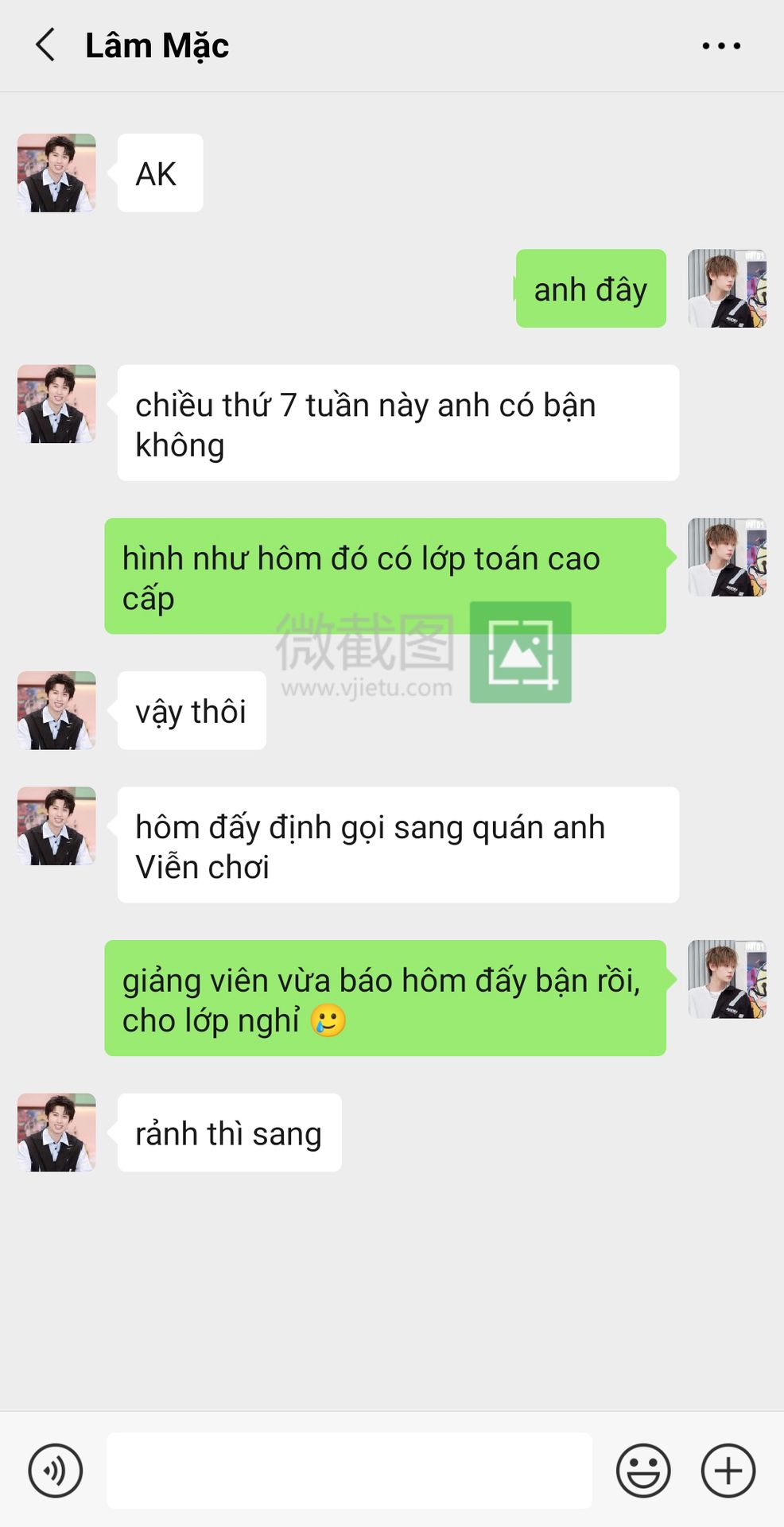The height and width of the screenshot is (1527, 784).
Task: Switch to voice message input
Action: 56,1471
